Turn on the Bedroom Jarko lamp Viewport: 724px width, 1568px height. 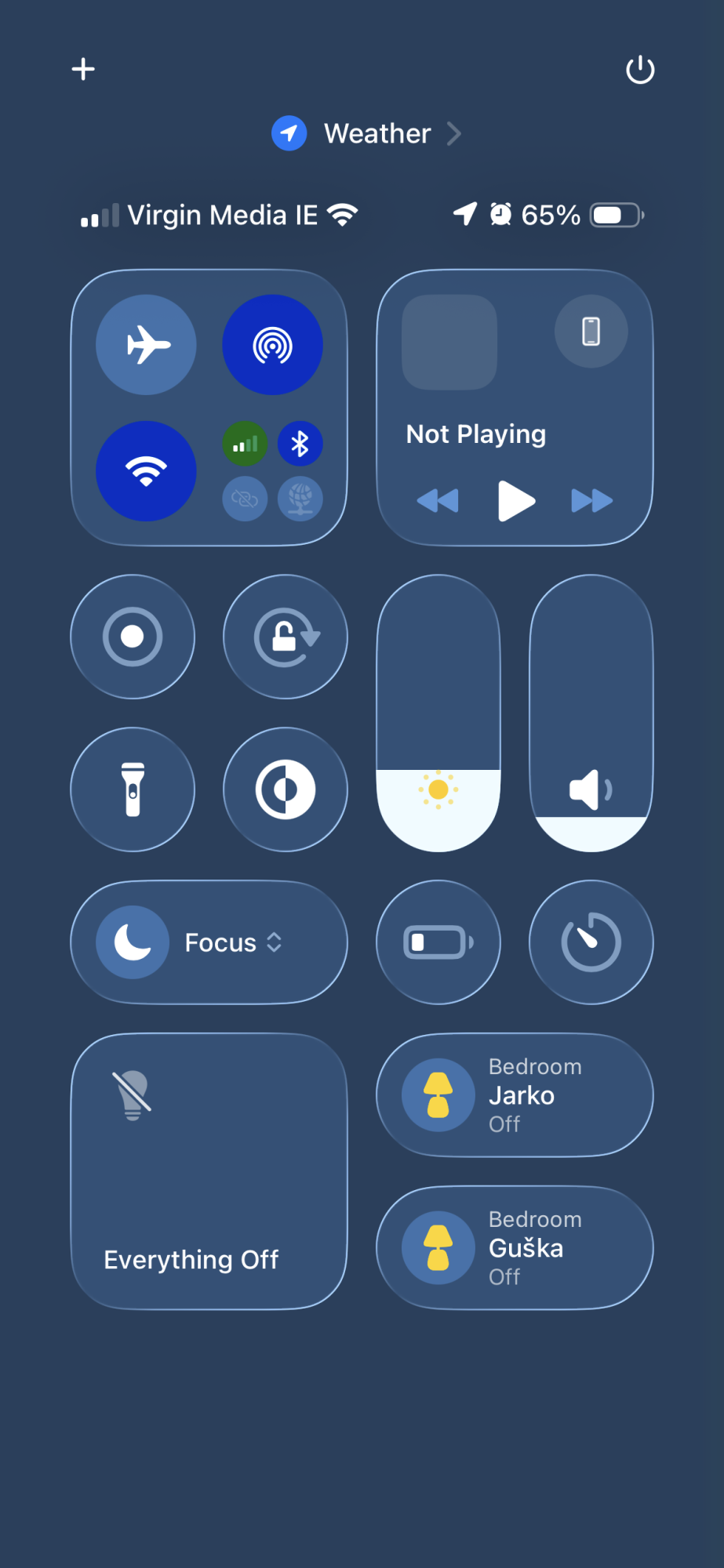(515, 1095)
